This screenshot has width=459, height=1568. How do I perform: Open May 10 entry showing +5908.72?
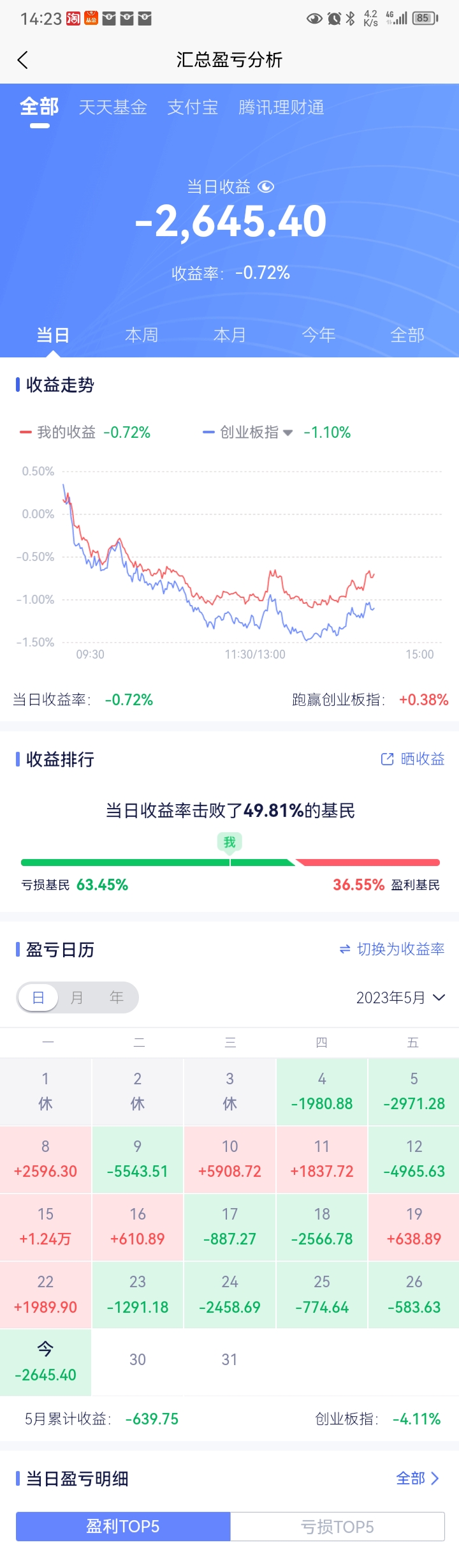tap(229, 1160)
